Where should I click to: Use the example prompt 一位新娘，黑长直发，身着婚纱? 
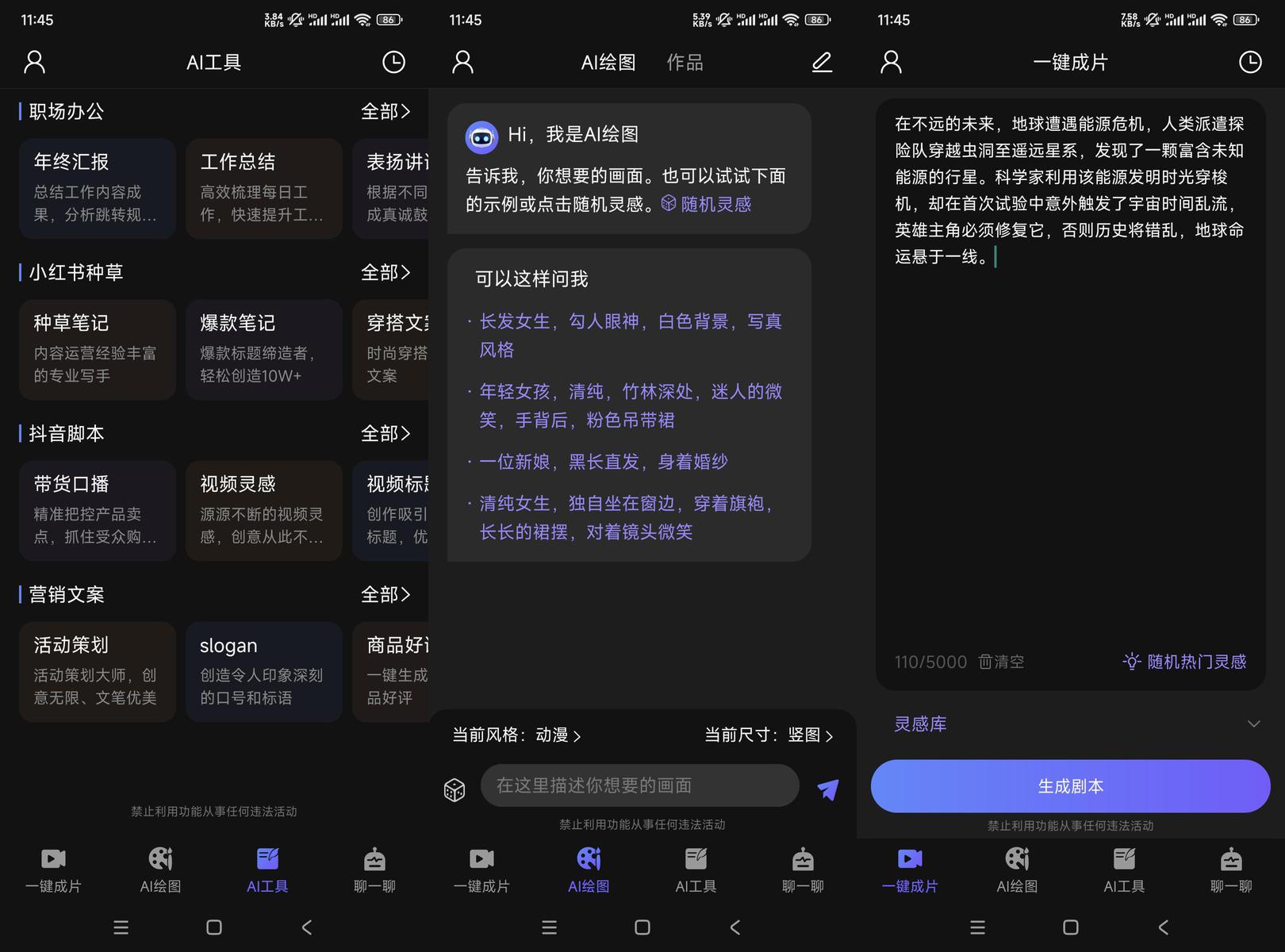coord(603,462)
